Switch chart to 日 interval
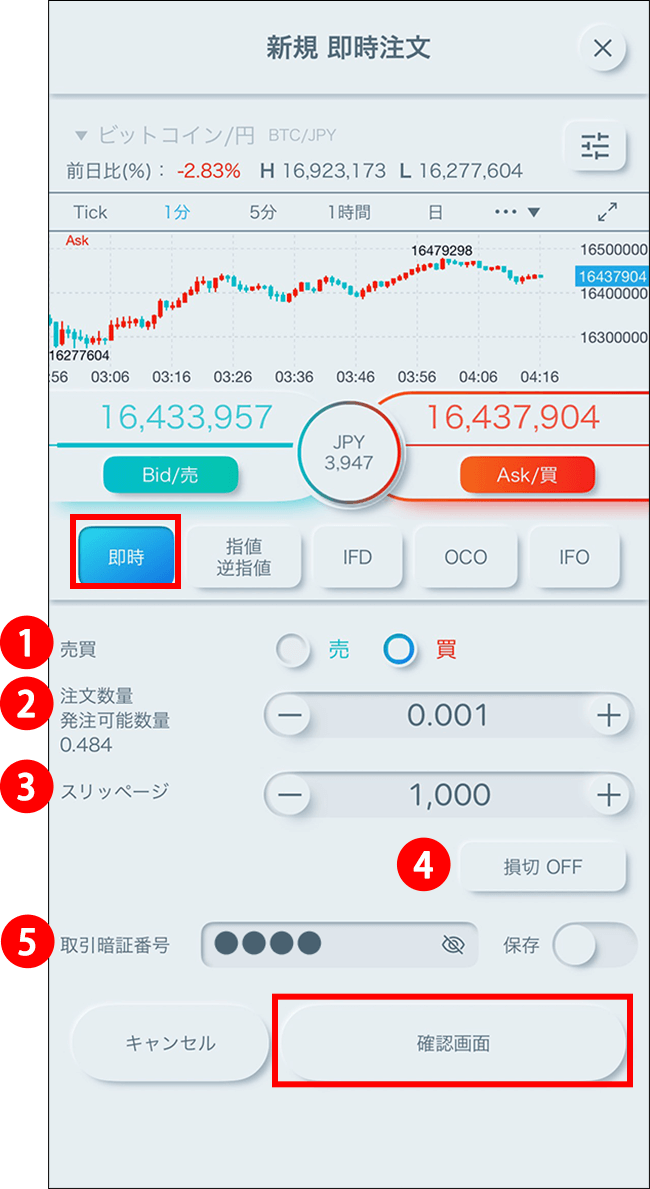The width and height of the screenshot is (650, 1189). click(x=435, y=212)
